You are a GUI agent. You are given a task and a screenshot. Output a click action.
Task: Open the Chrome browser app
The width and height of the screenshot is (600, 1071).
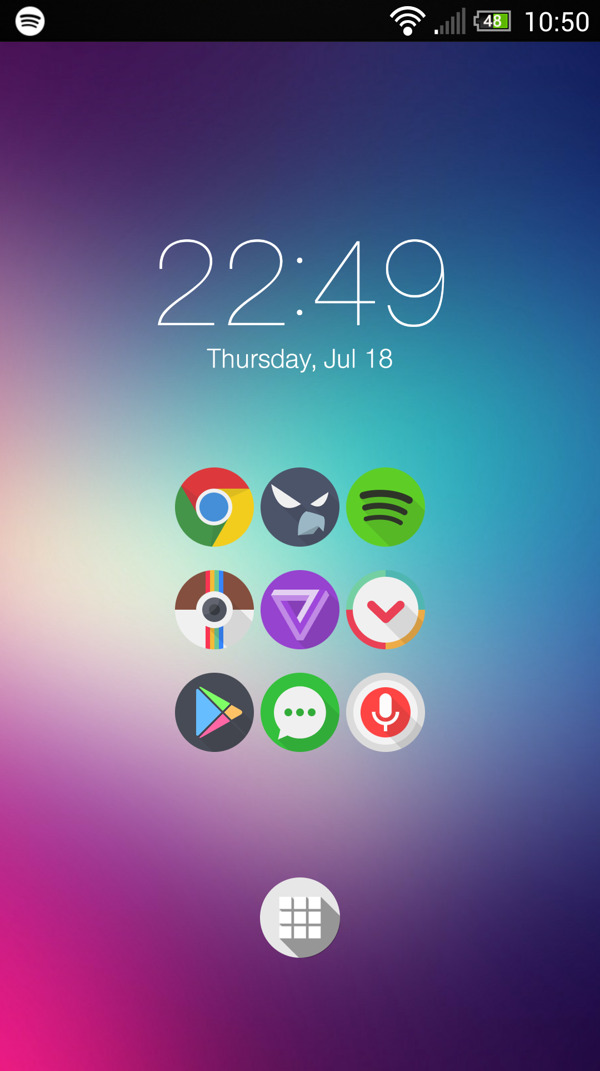tap(214, 507)
